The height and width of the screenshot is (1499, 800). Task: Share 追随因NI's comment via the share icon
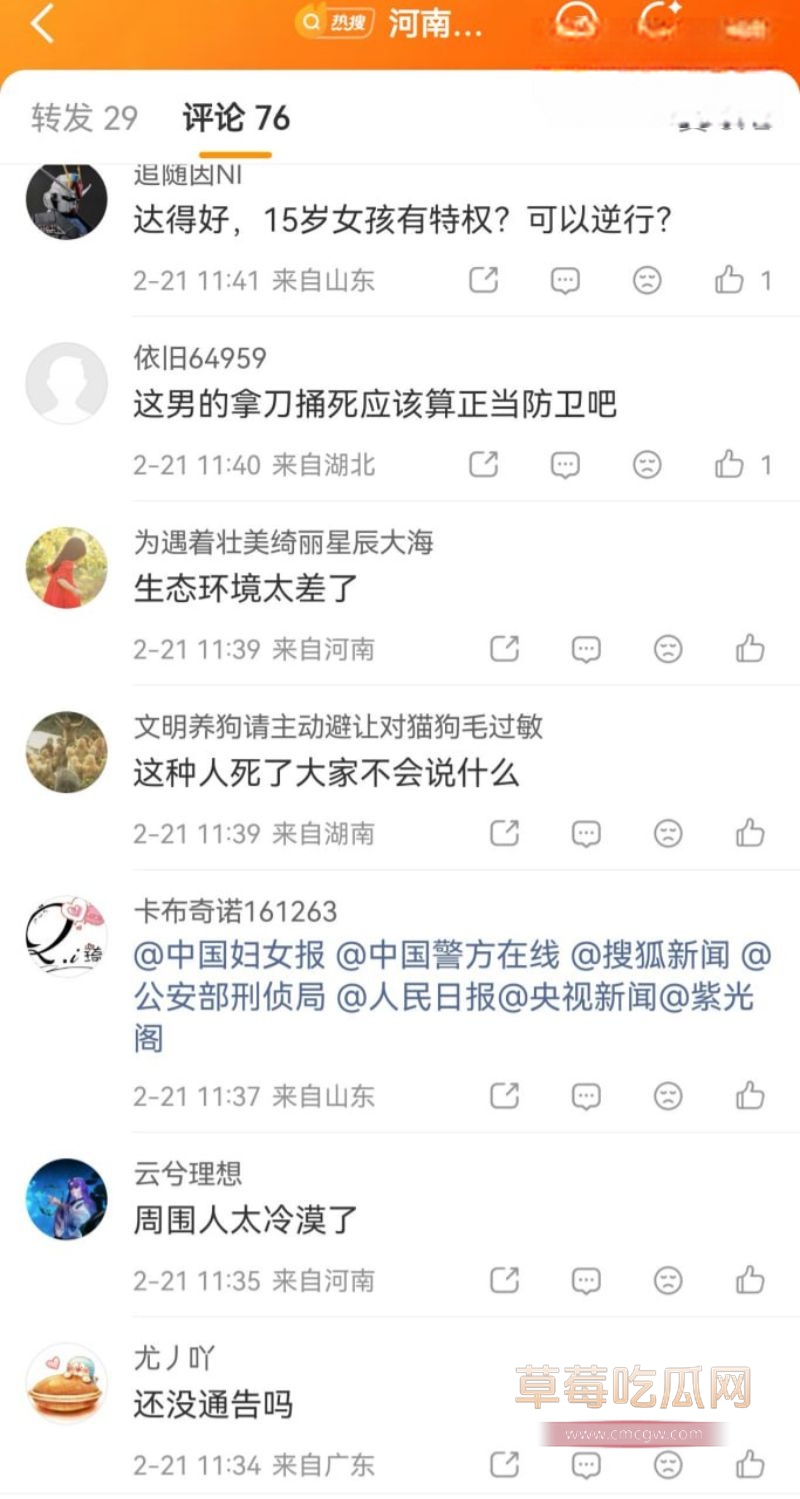[484, 281]
